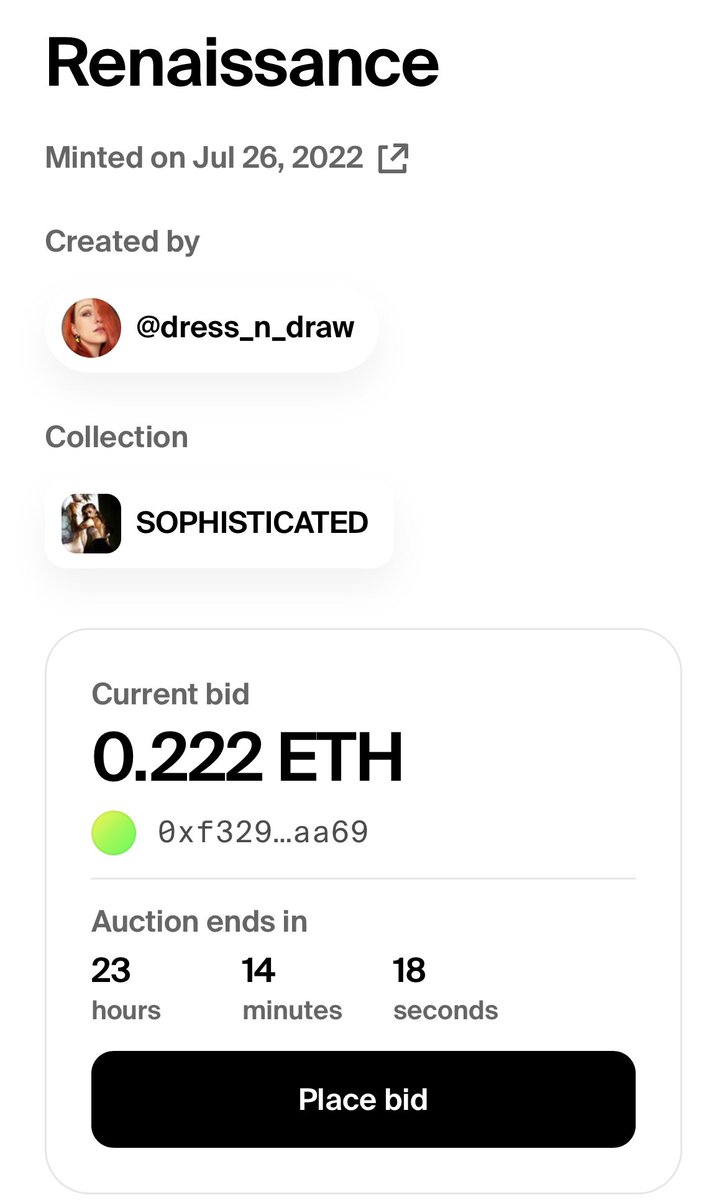
Task: Open creator profile @dress_n_draw
Action: pos(211,328)
